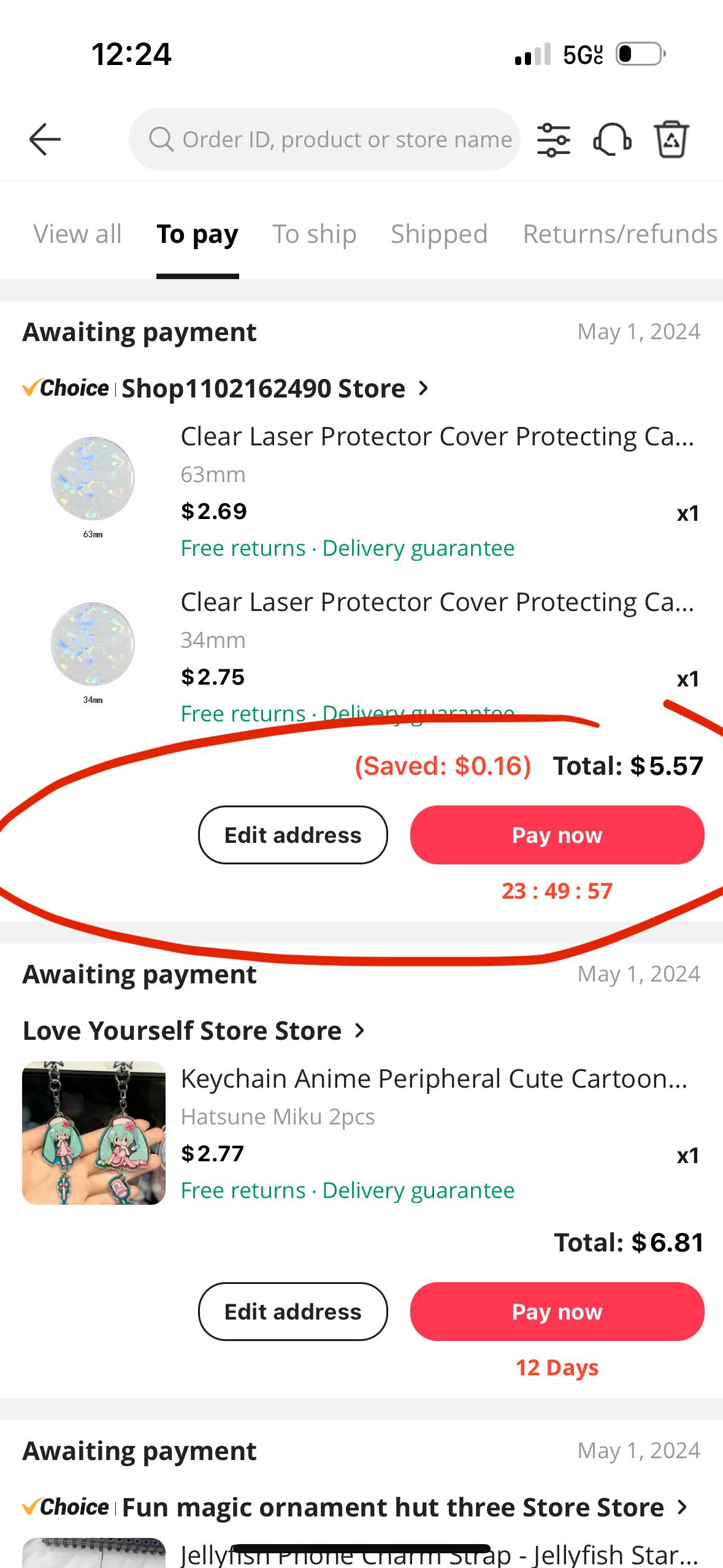The width and height of the screenshot is (723, 1568).
Task: Go back using the back arrow
Action: [x=45, y=139]
